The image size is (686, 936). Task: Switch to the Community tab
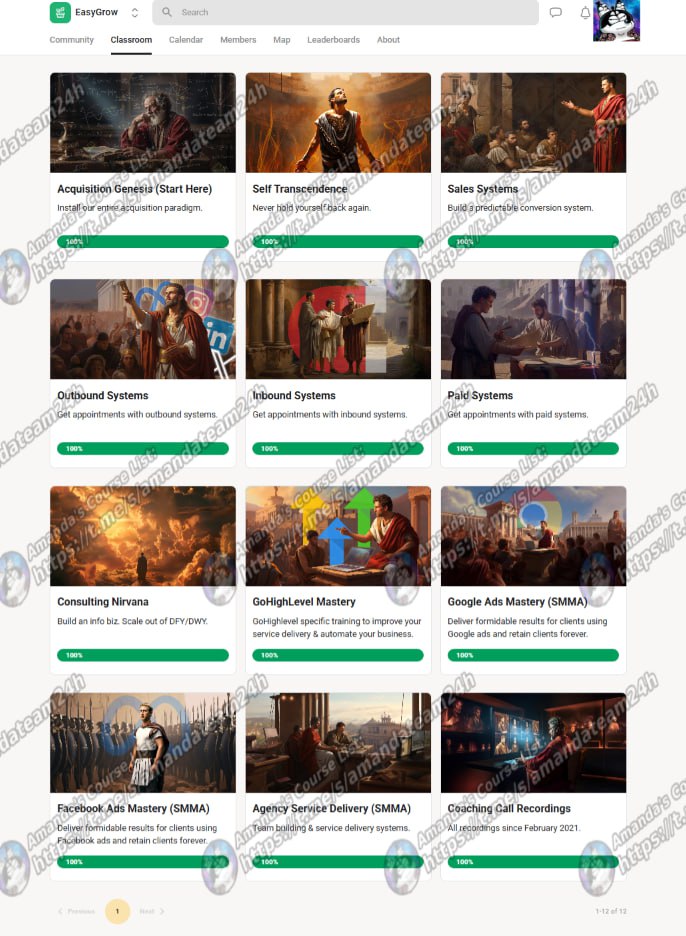72,40
